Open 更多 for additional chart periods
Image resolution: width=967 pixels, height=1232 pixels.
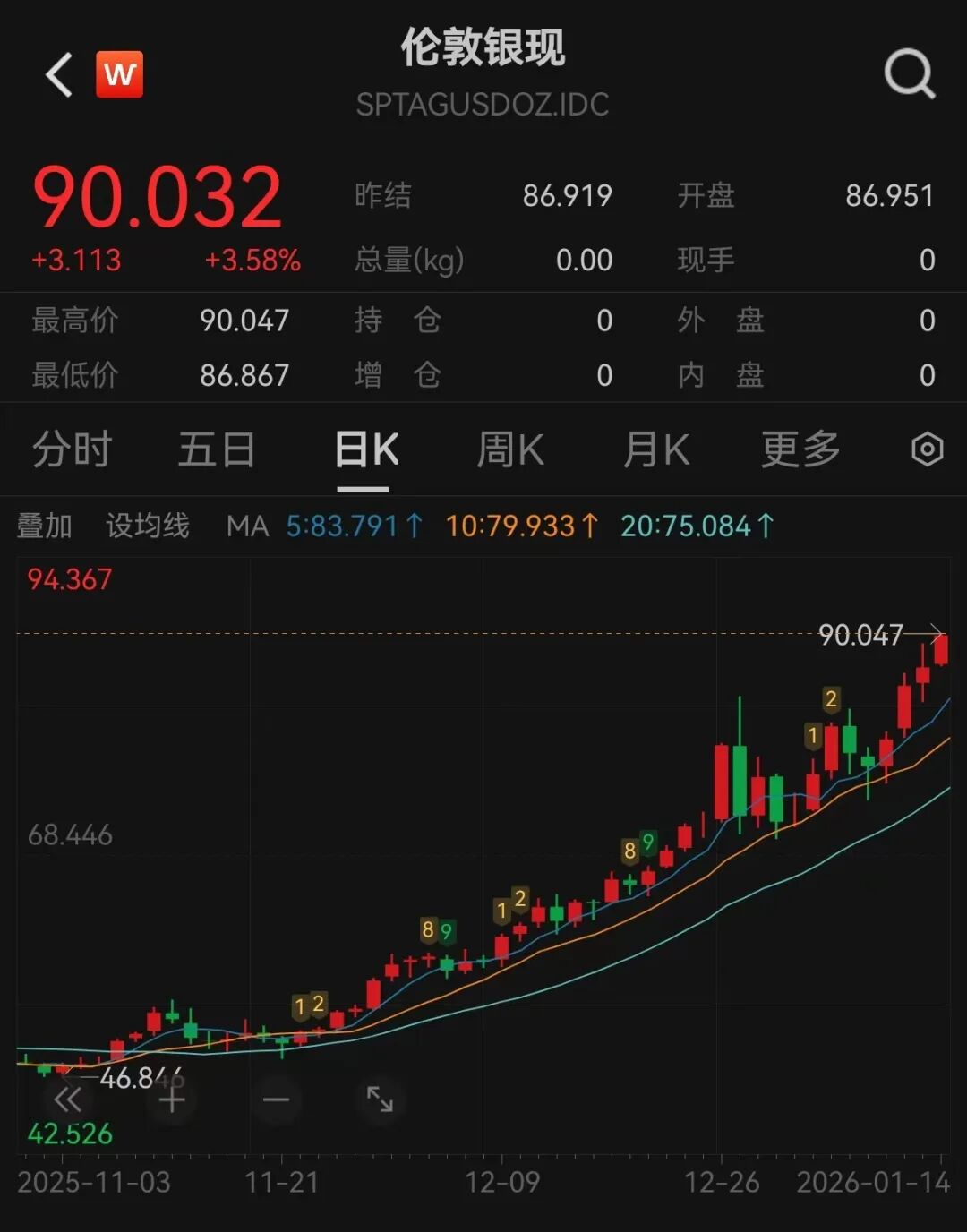pyautogui.click(x=800, y=449)
